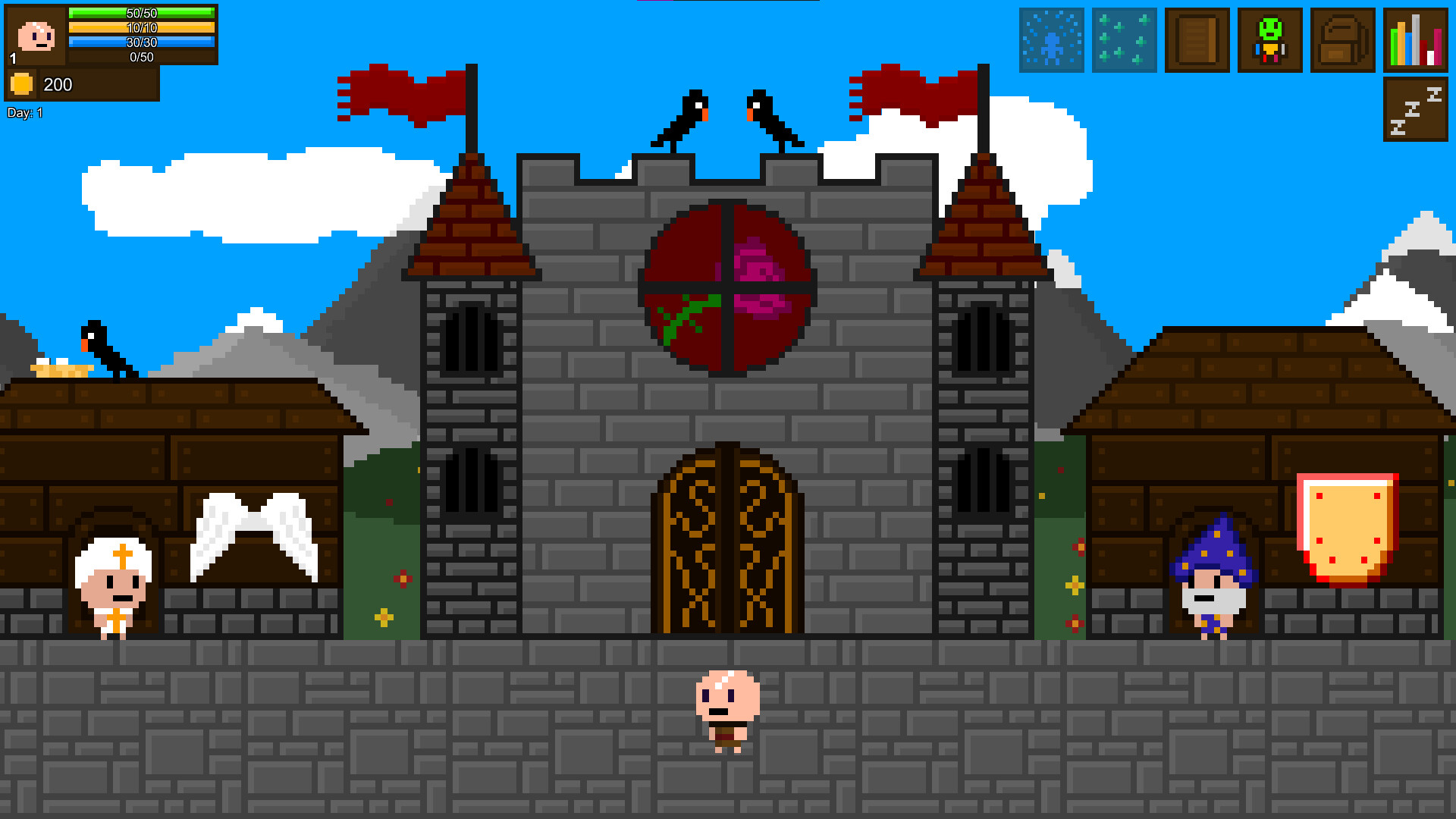View the stats bar chart
Image resolution: width=1456 pixels, height=819 pixels.
click(1415, 40)
